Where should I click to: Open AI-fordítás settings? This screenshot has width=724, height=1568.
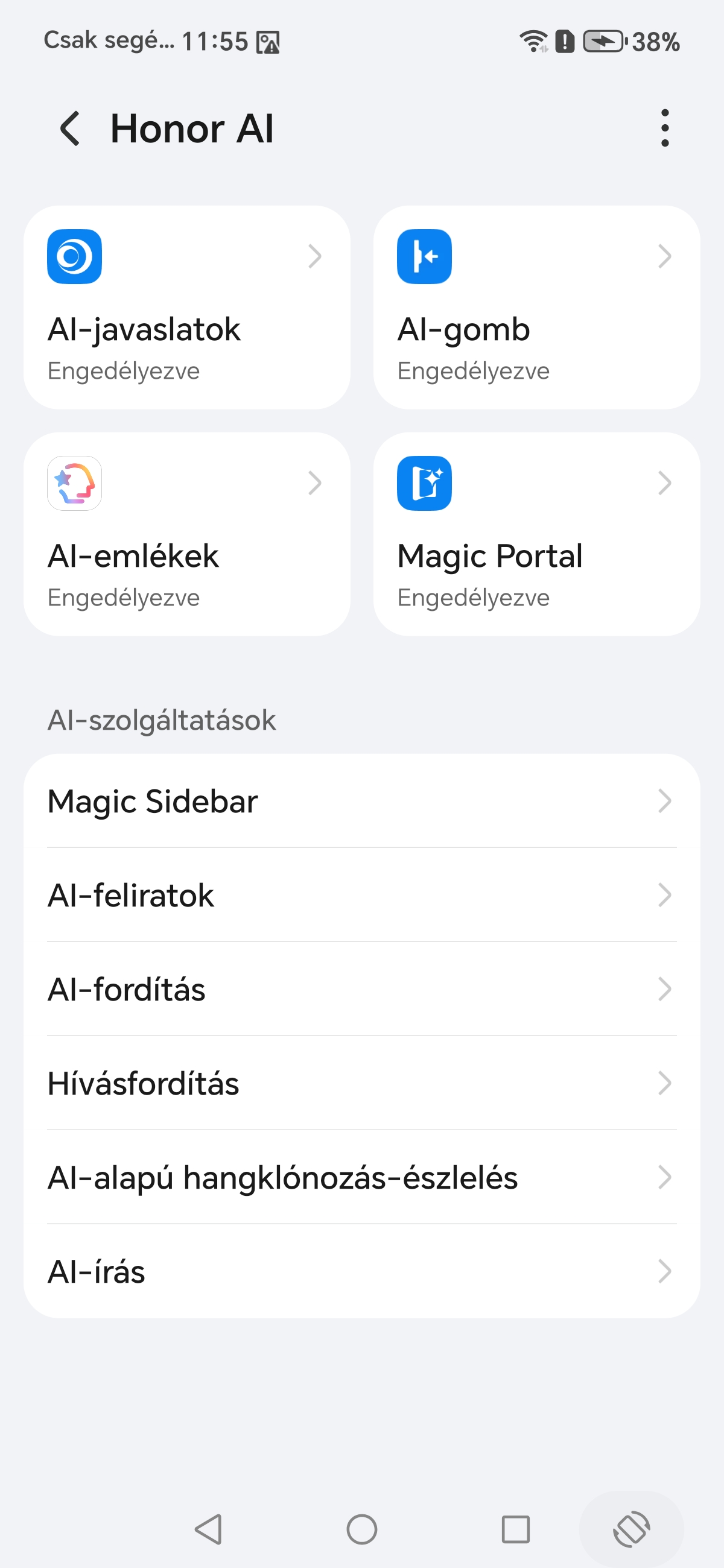361,989
